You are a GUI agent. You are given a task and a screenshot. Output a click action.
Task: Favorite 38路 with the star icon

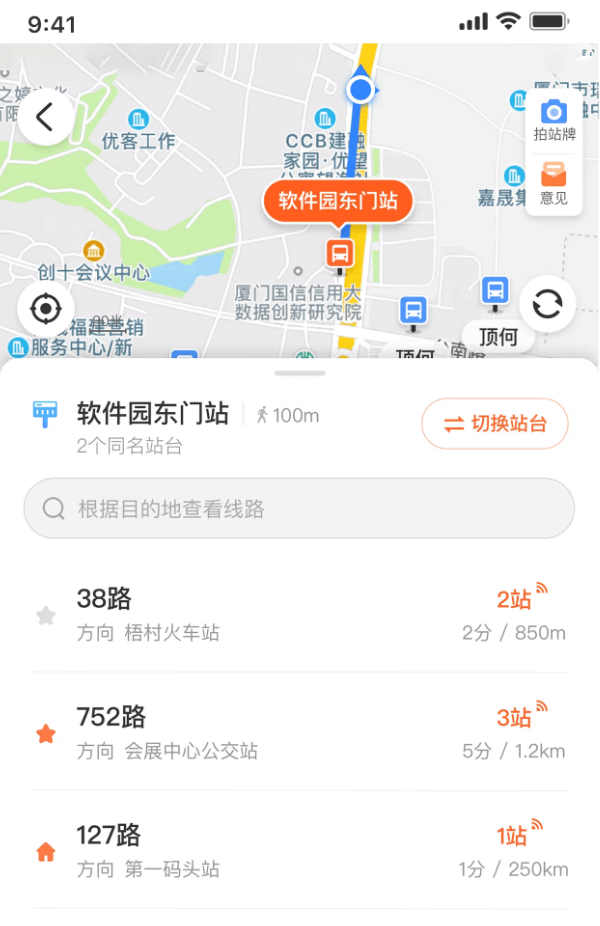pos(46,616)
